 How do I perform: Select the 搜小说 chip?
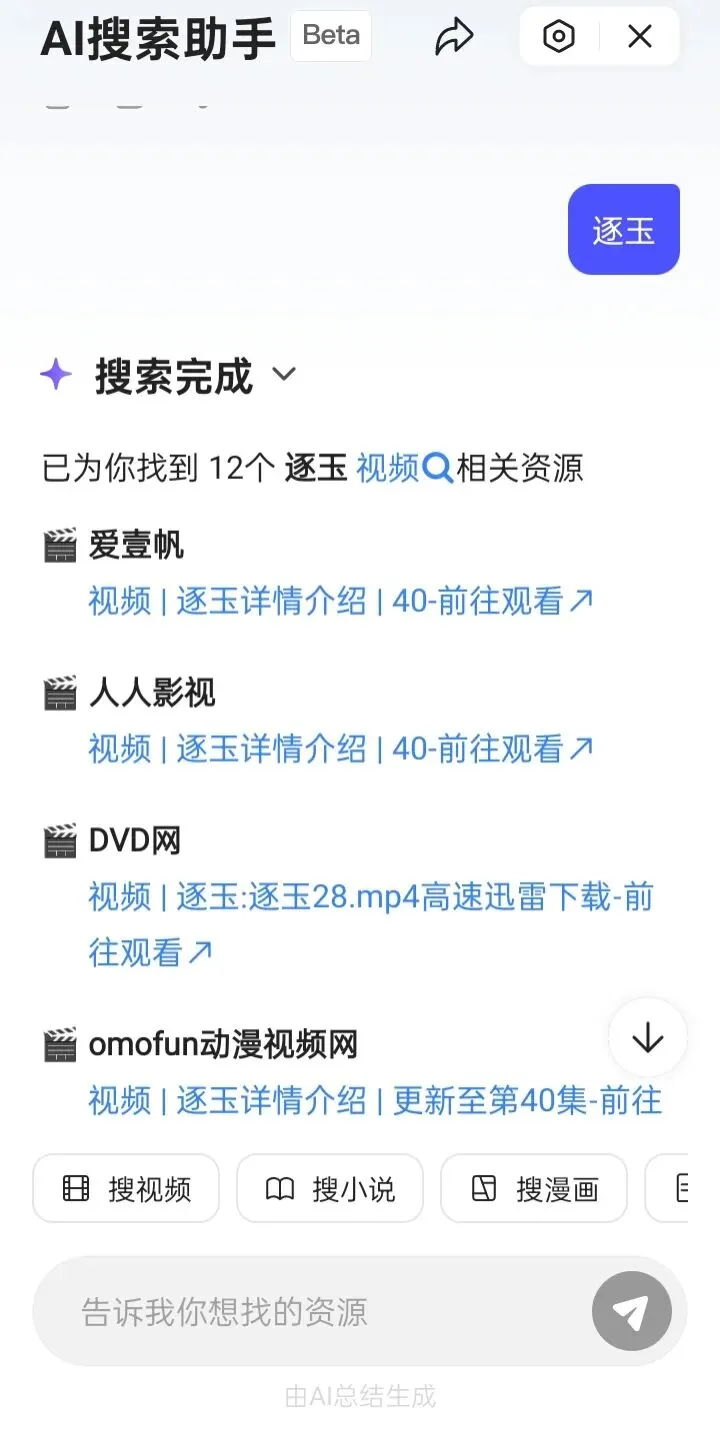point(330,1189)
